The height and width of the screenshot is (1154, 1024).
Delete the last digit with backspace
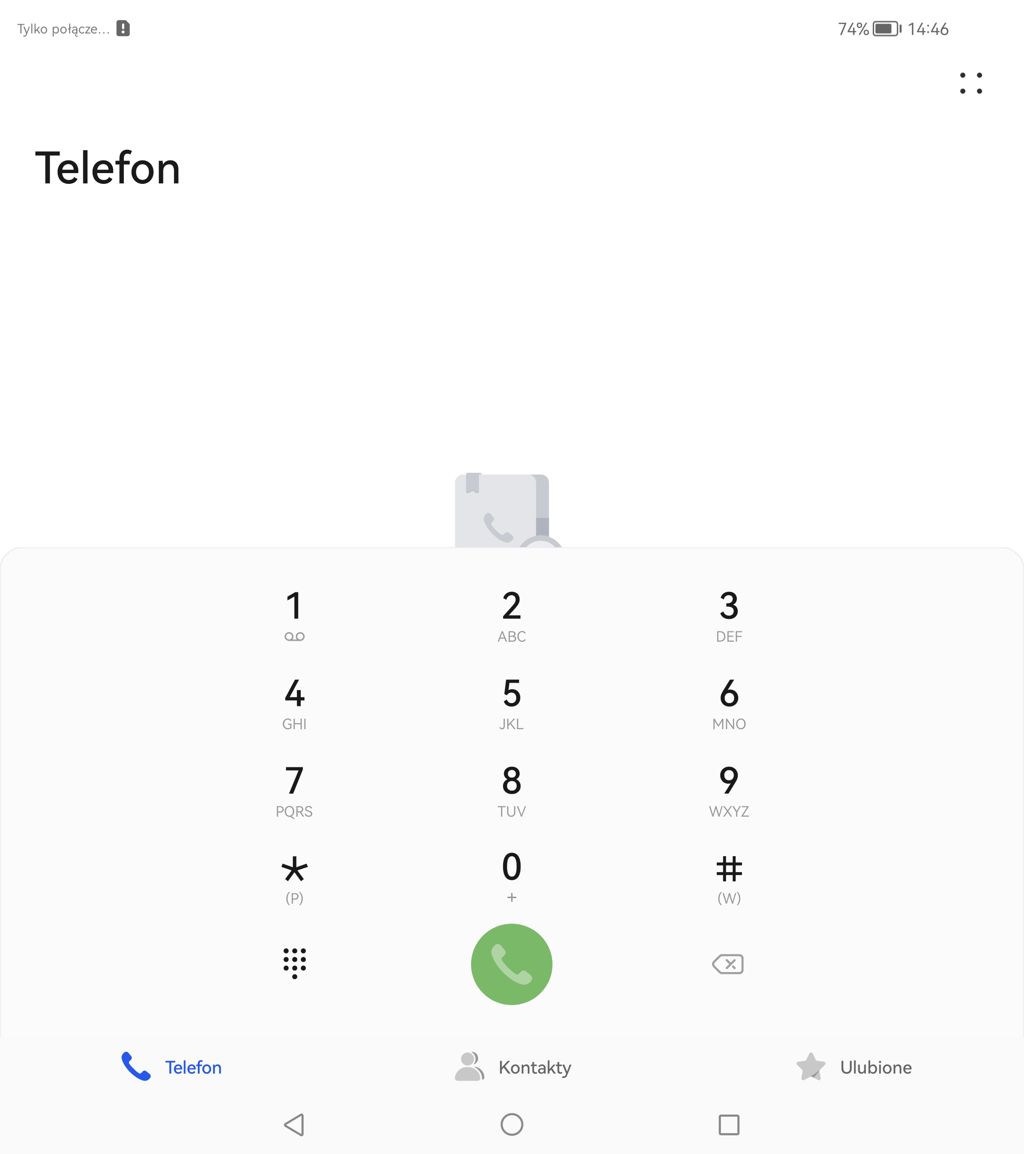click(728, 964)
